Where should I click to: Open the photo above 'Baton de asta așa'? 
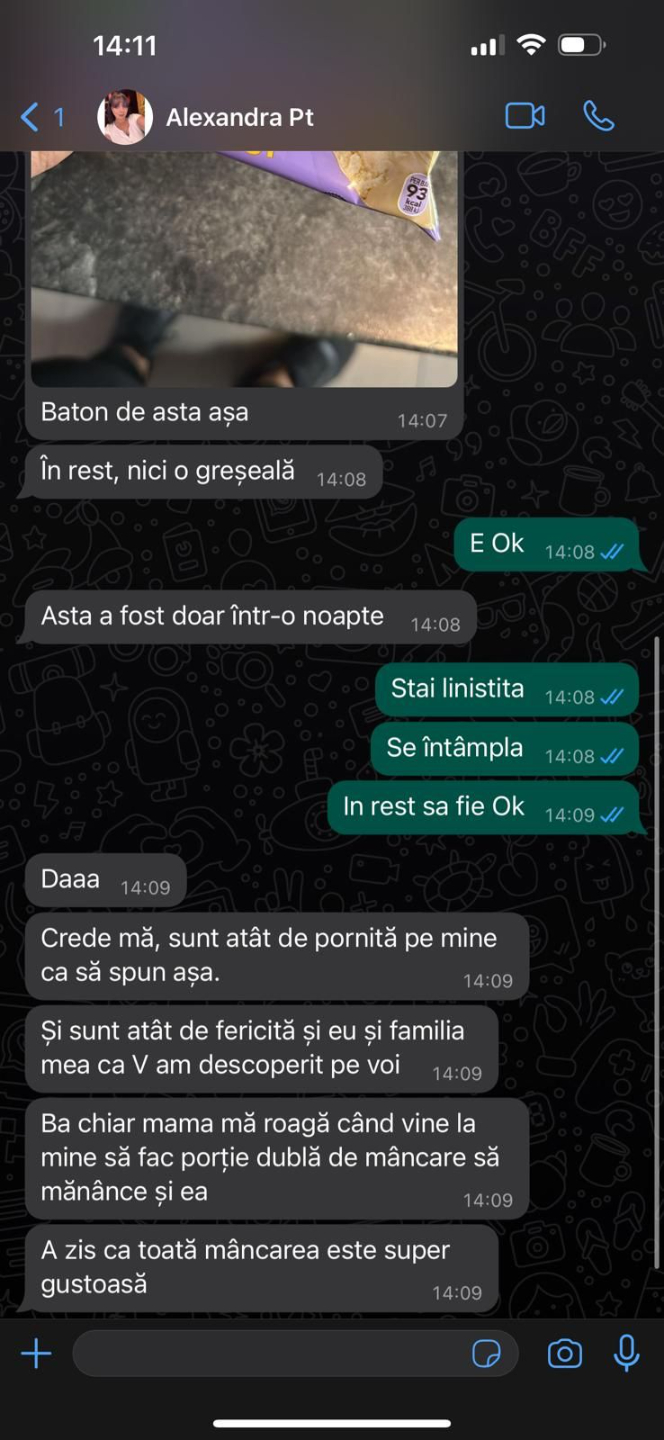(x=244, y=268)
